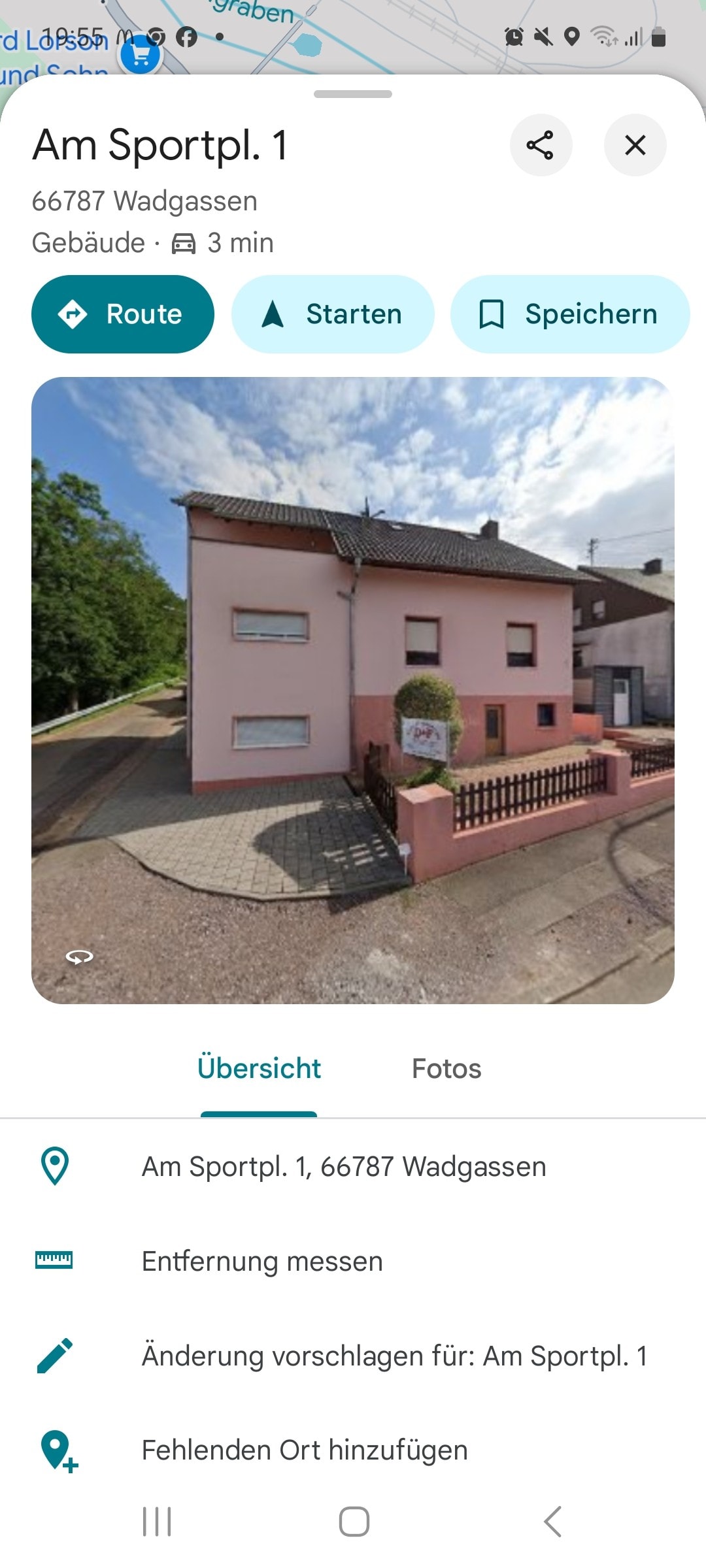
Task: Close the Am Sportpl. 1 place sheet
Action: pyautogui.click(x=635, y=145)
